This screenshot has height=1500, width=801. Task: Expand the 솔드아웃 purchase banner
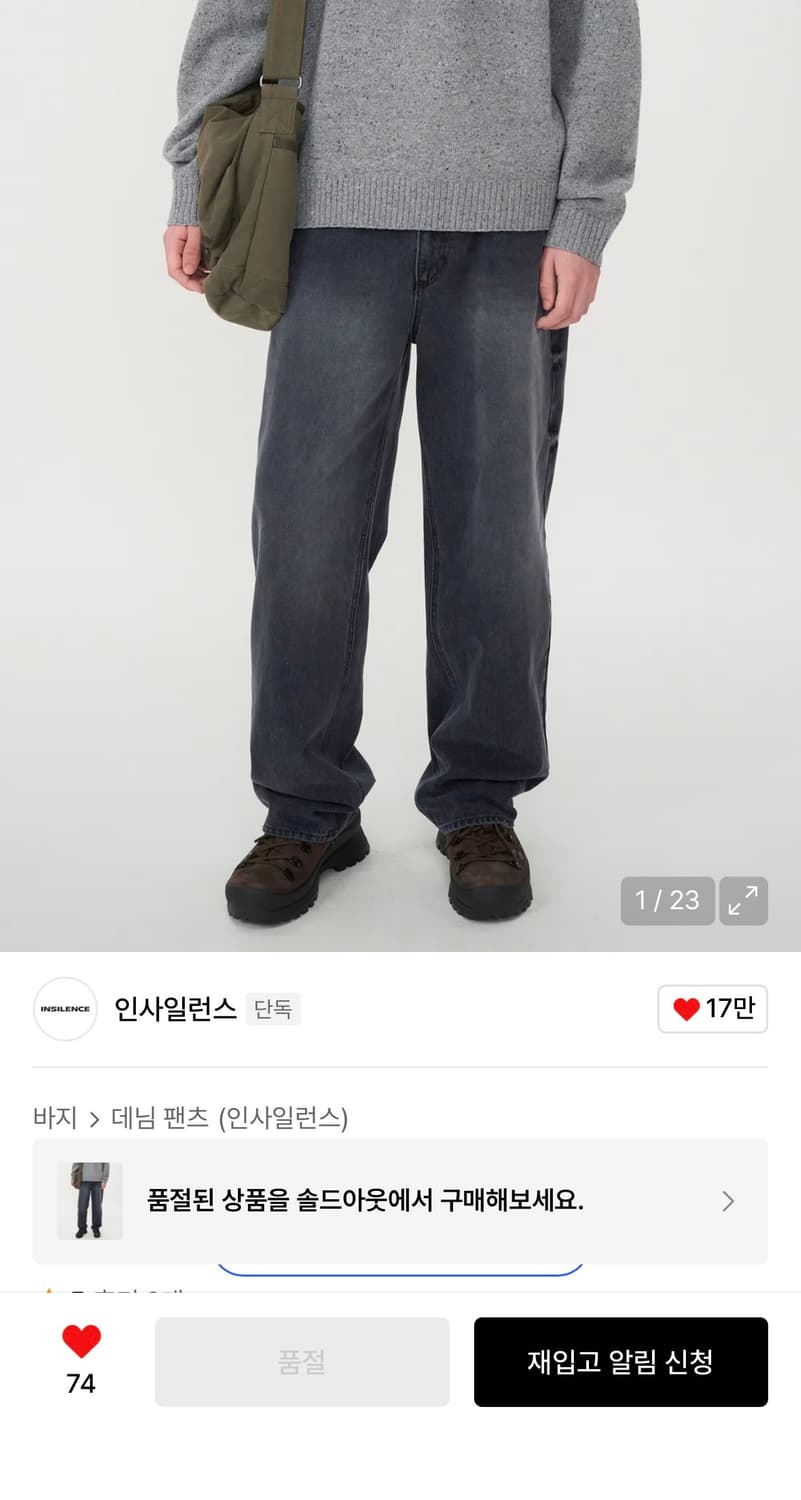click(x=400, y=1202)
